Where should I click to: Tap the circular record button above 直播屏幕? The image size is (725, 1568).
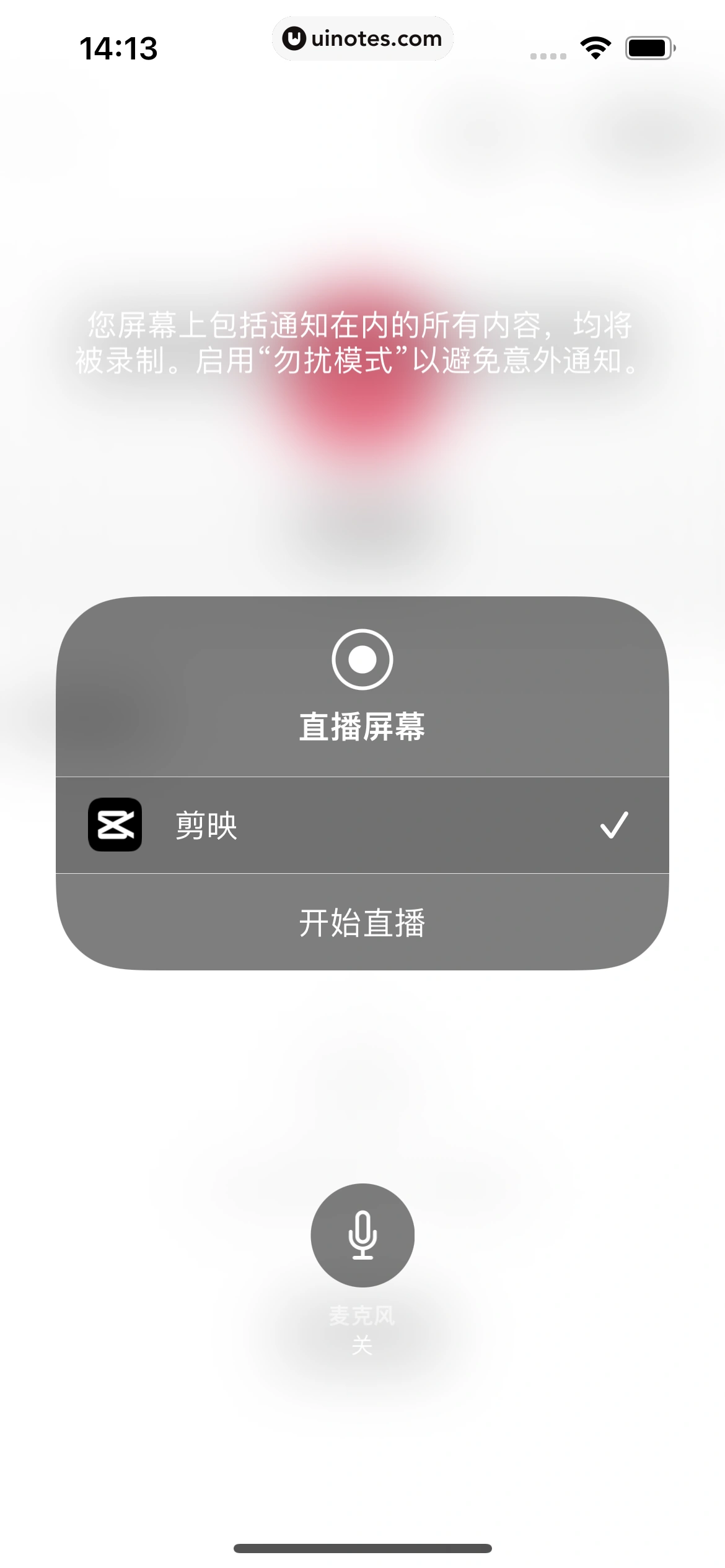(362, 661)
